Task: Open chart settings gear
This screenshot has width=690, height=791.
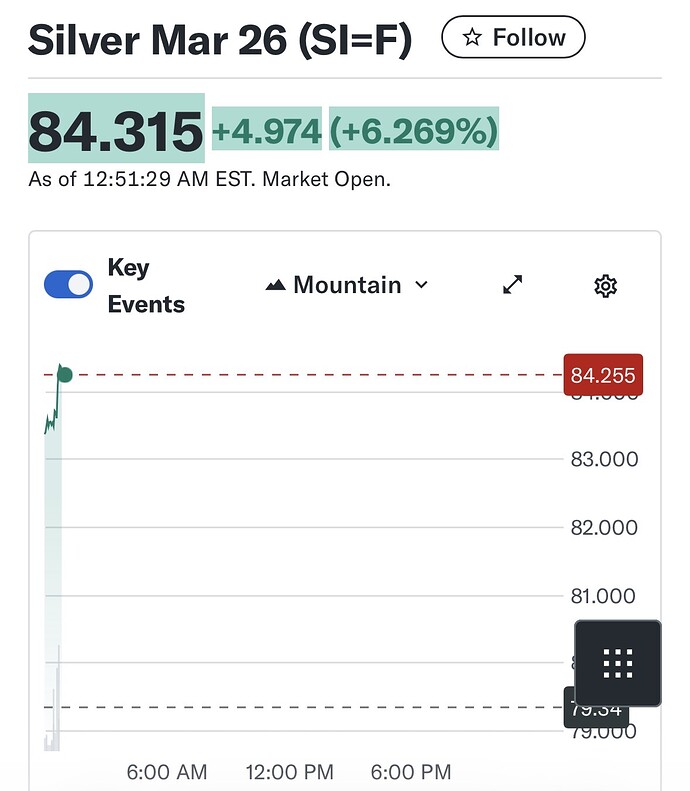Action: coord(605,286)
